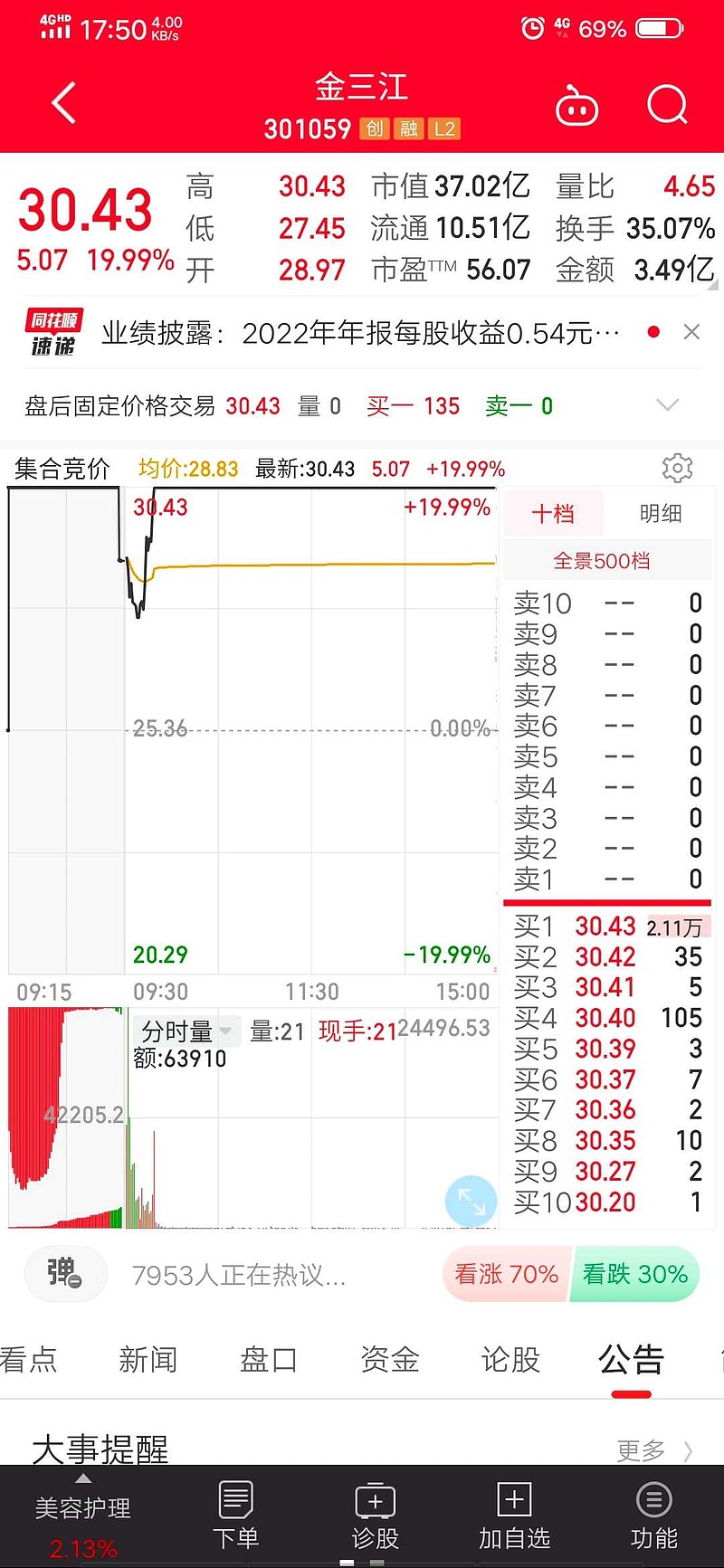Vote 看涨 70%

pos(506,1274)
